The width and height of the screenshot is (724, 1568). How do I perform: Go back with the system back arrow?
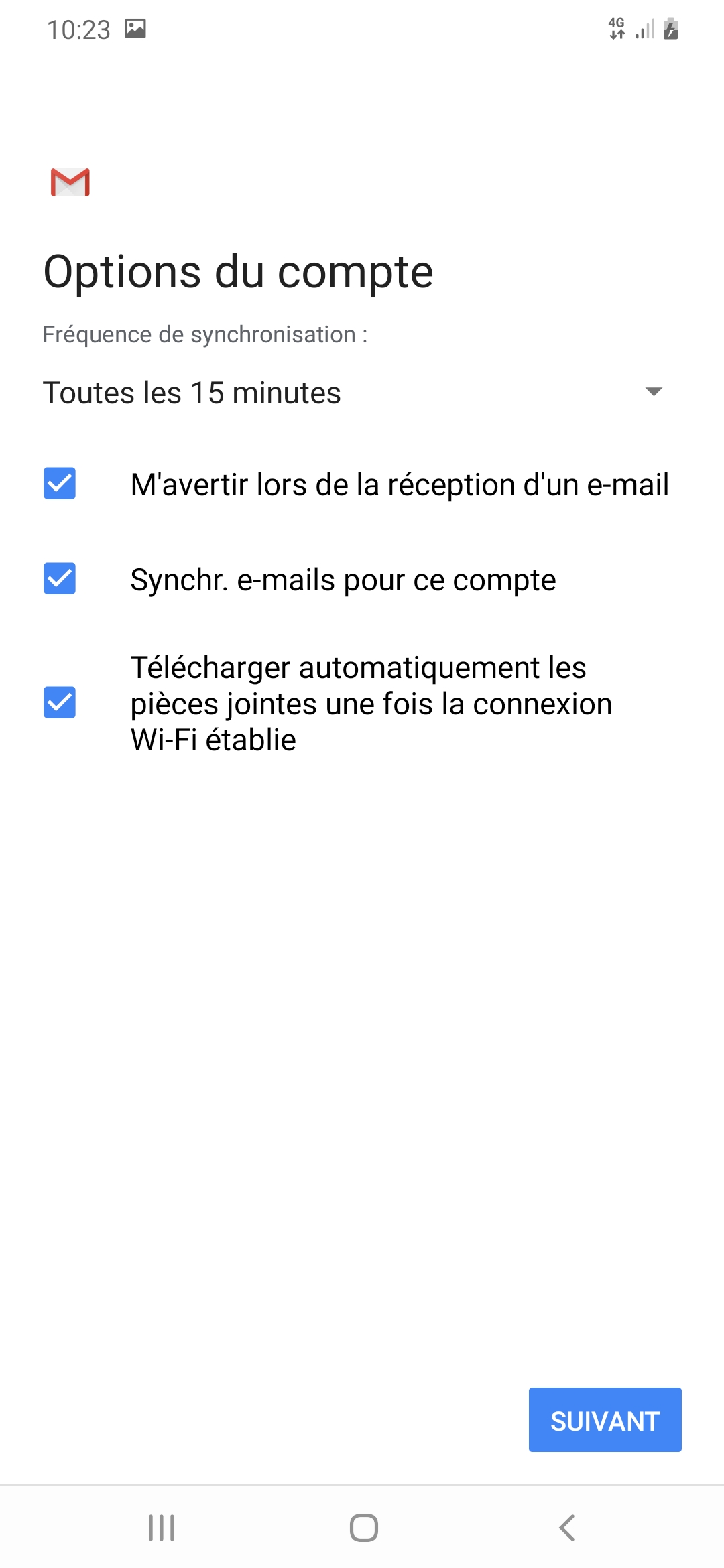(566, 1528)
